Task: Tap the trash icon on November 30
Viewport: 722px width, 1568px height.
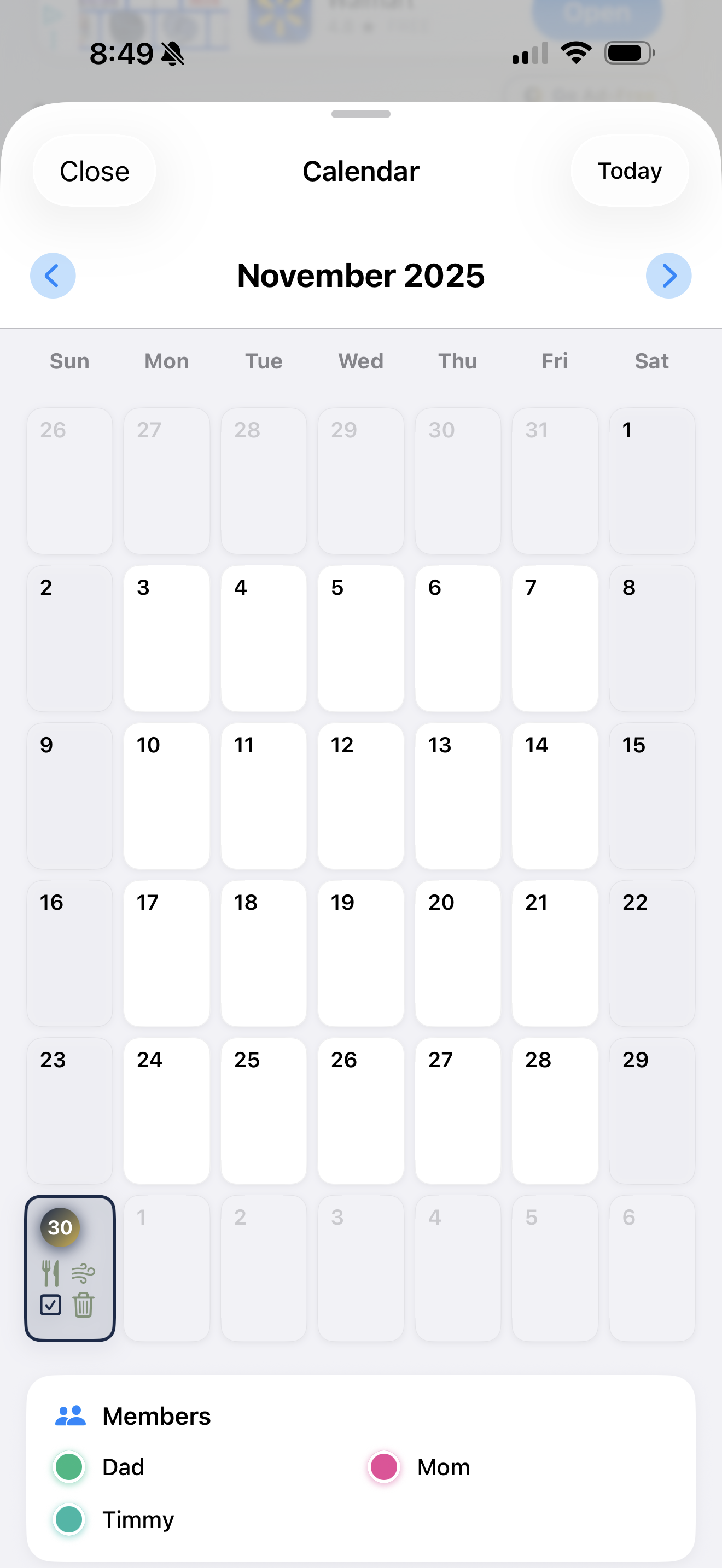Action: 83,1305
